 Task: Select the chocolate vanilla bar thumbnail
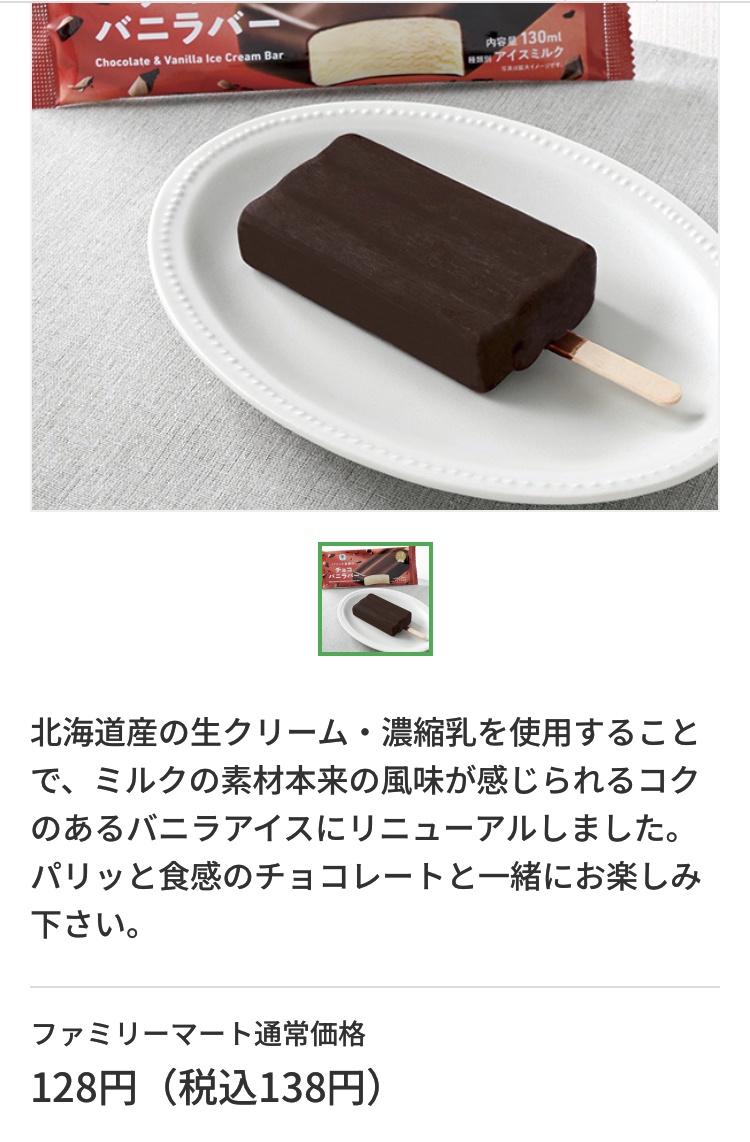click(375, 599)
